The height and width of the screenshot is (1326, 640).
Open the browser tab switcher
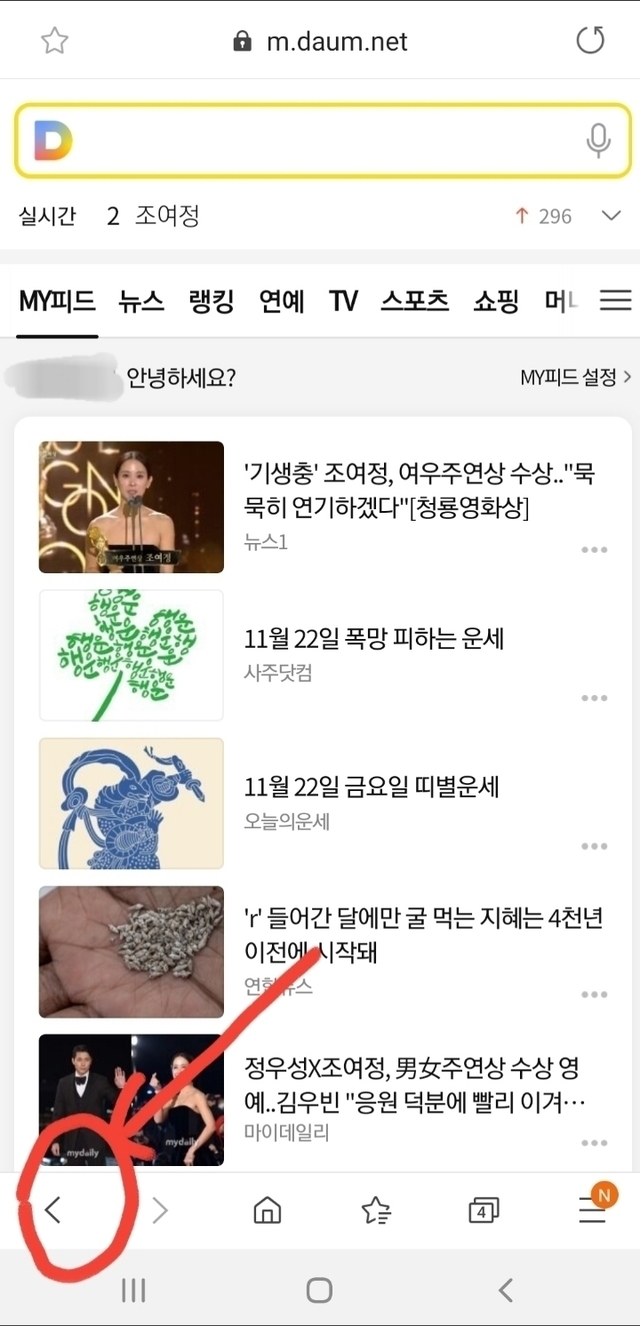pyautogui.click(x=483, y=1211)
